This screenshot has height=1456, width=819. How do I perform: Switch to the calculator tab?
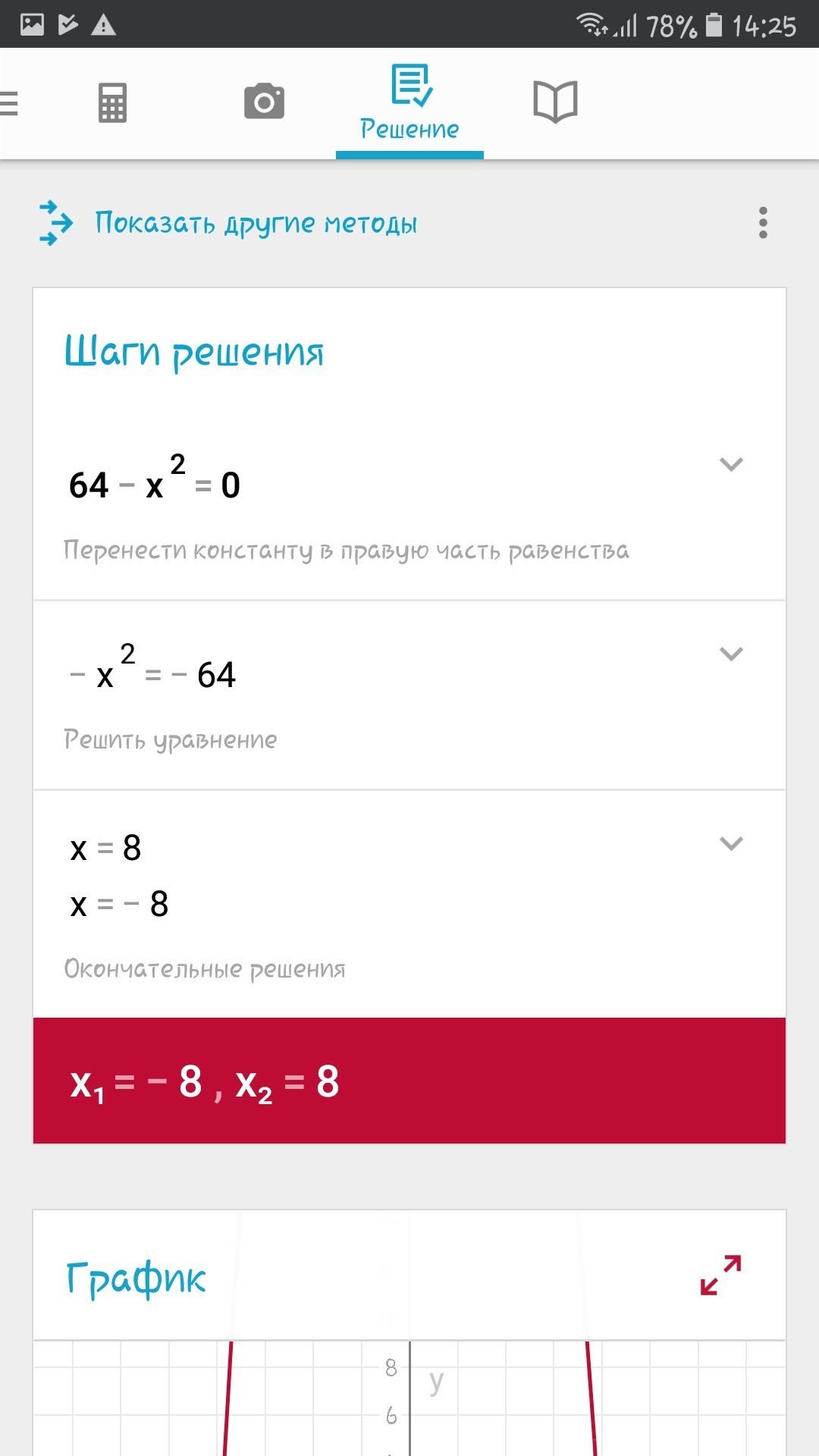112,102
